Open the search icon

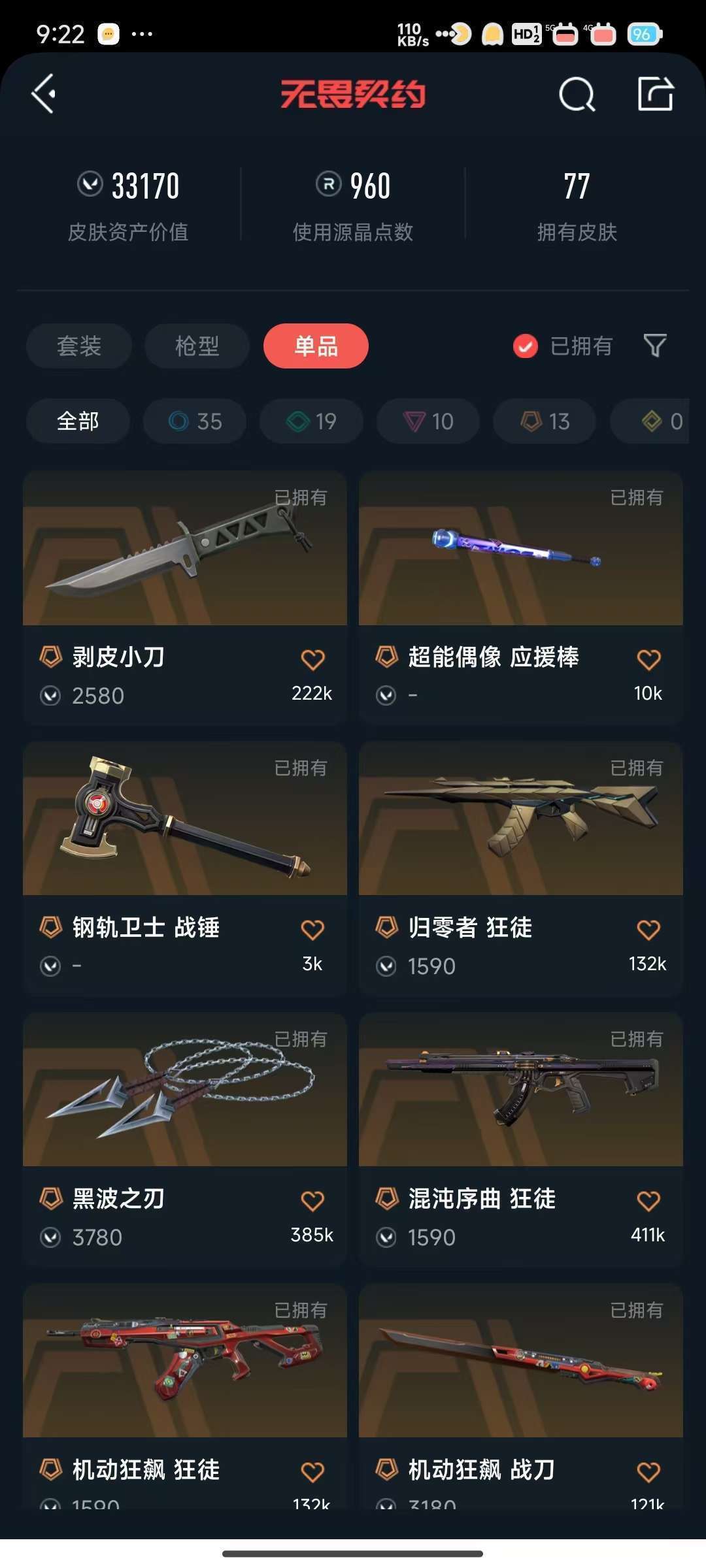click(577, 95)
